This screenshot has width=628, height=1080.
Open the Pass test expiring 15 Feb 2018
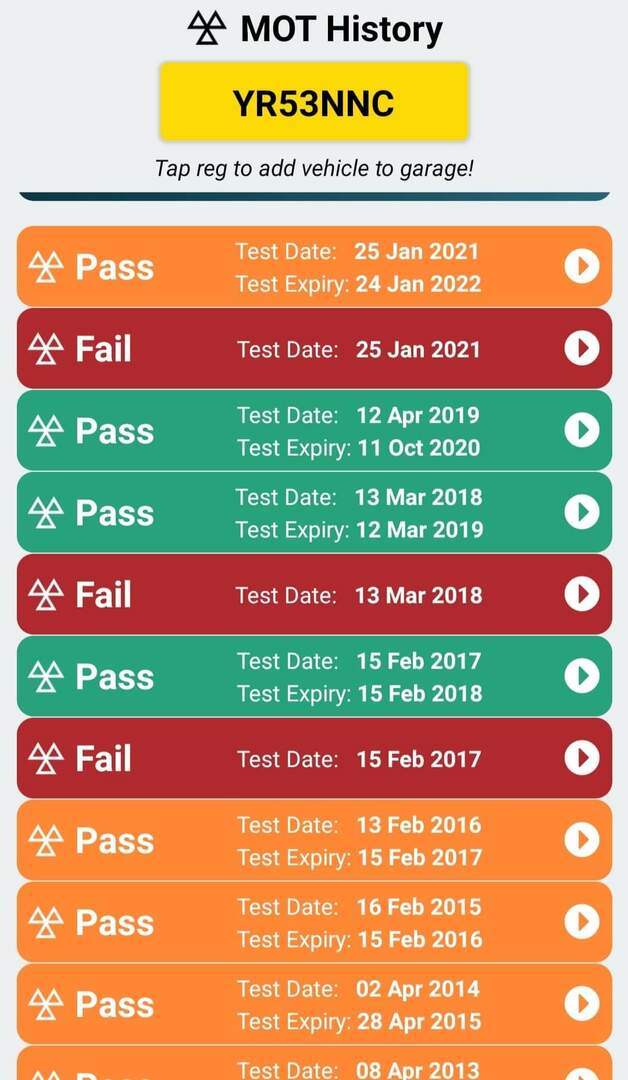(x=314, y=677)
